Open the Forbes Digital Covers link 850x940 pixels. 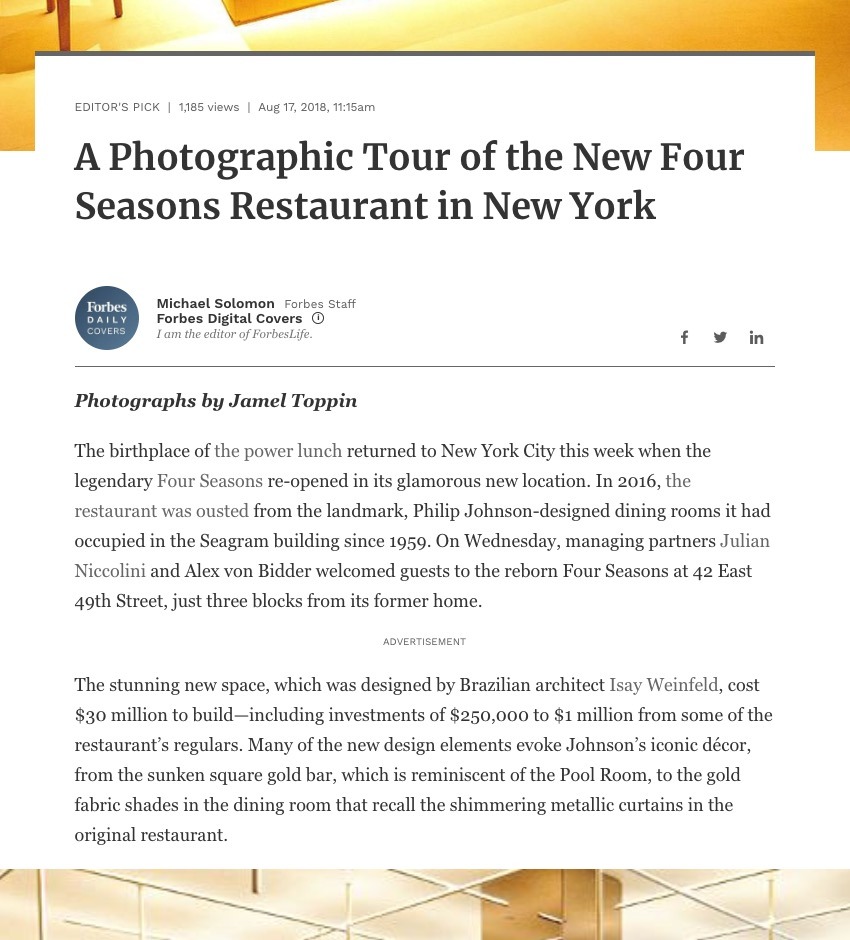(229, 318)
